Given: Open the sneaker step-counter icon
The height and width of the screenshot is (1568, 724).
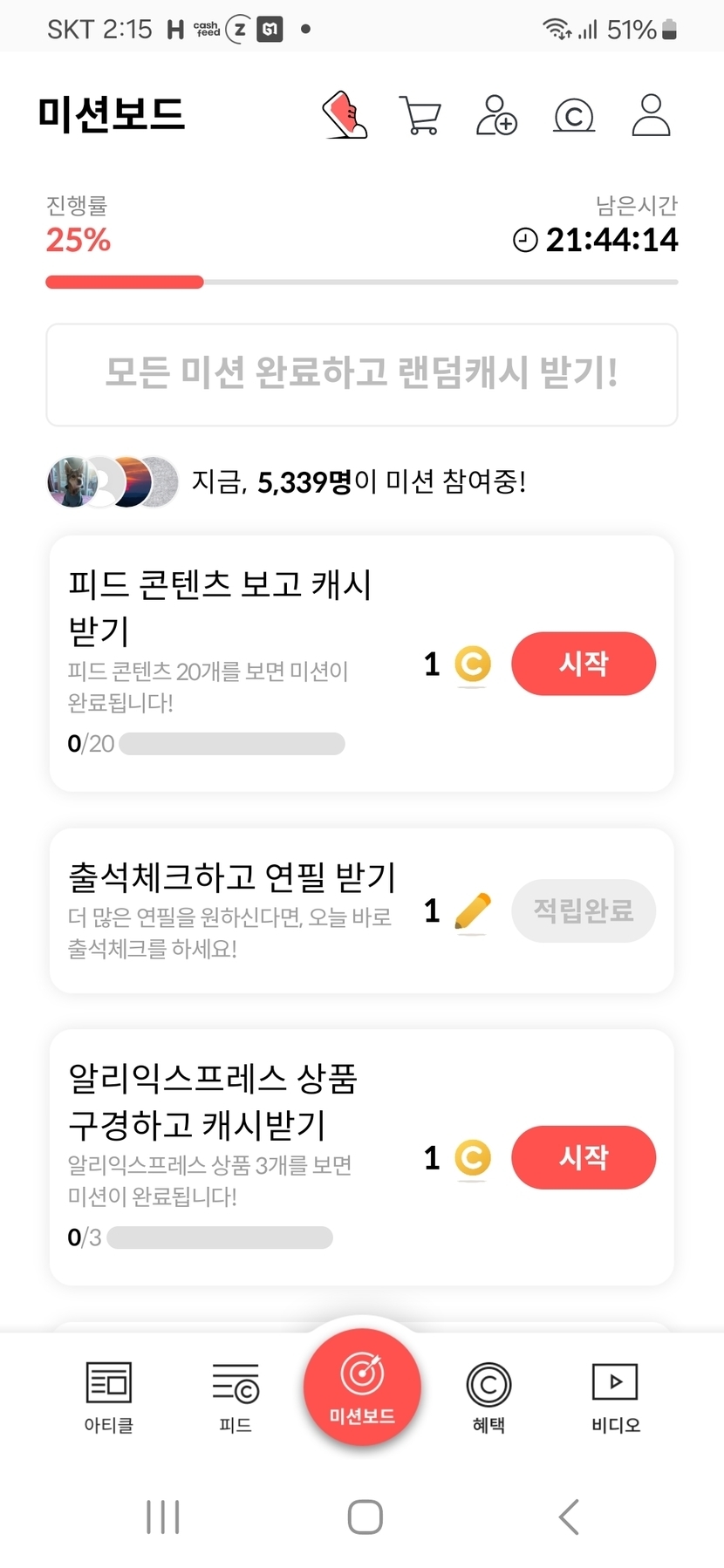Looking at the screenshot, I should tap(345, 115).
